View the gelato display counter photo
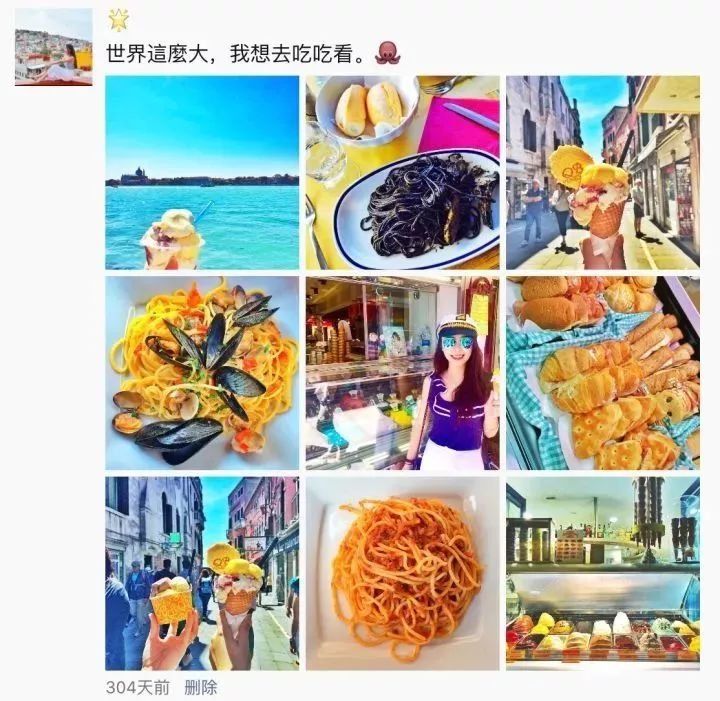Image resolution: width=720 pixels, height=701 pixels. click(602, 573)
